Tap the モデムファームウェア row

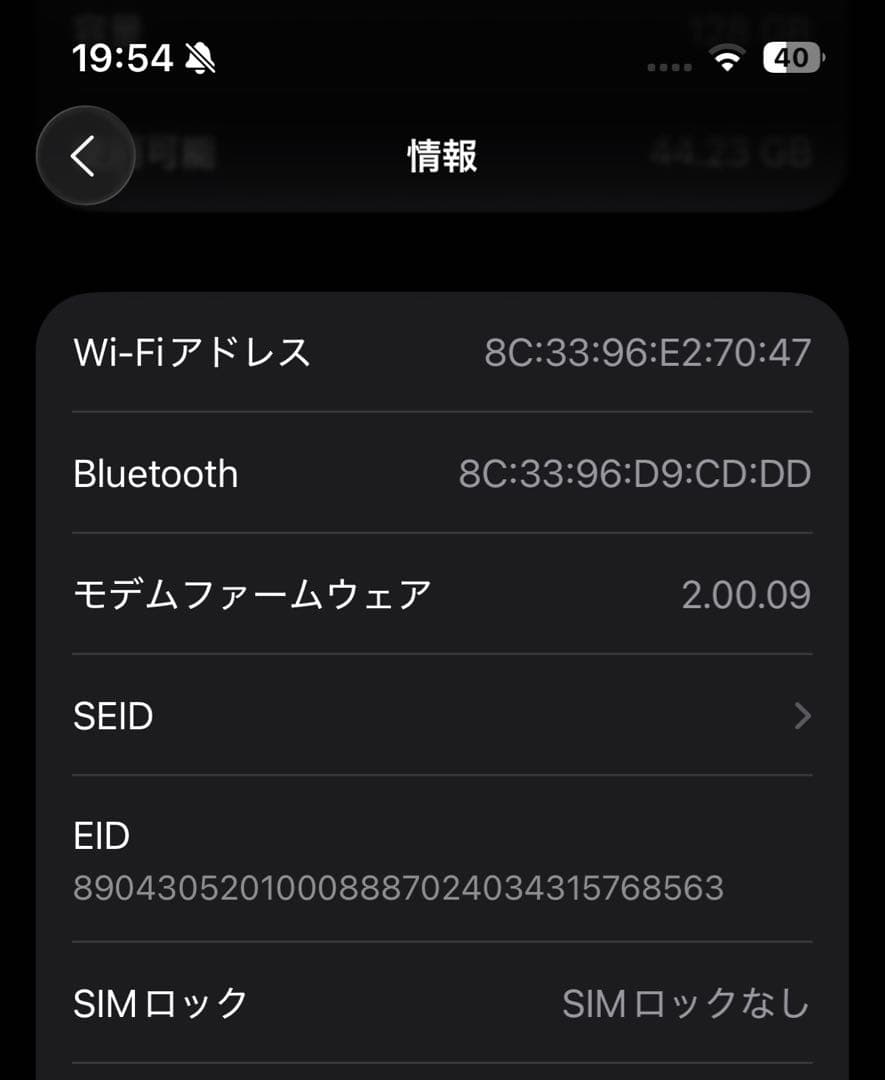click(441, 594)
